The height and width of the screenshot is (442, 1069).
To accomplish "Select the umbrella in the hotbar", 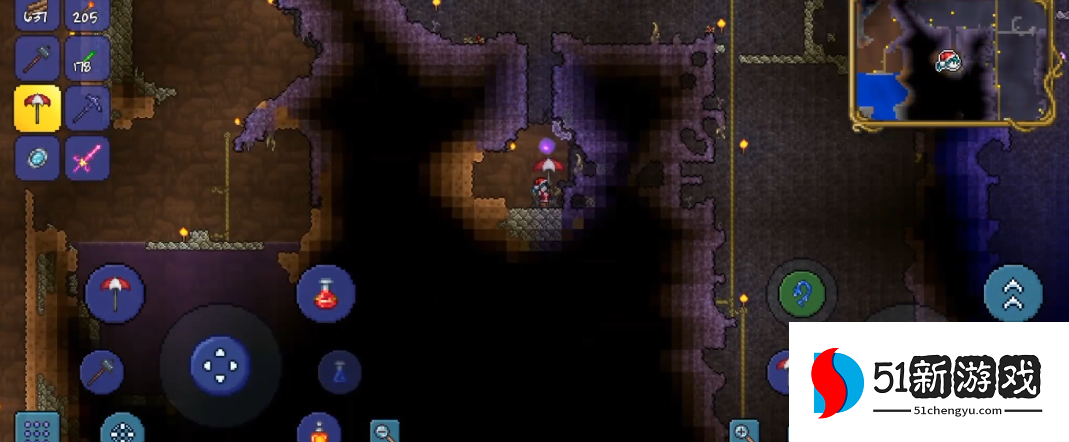I will tap(37, 108).
